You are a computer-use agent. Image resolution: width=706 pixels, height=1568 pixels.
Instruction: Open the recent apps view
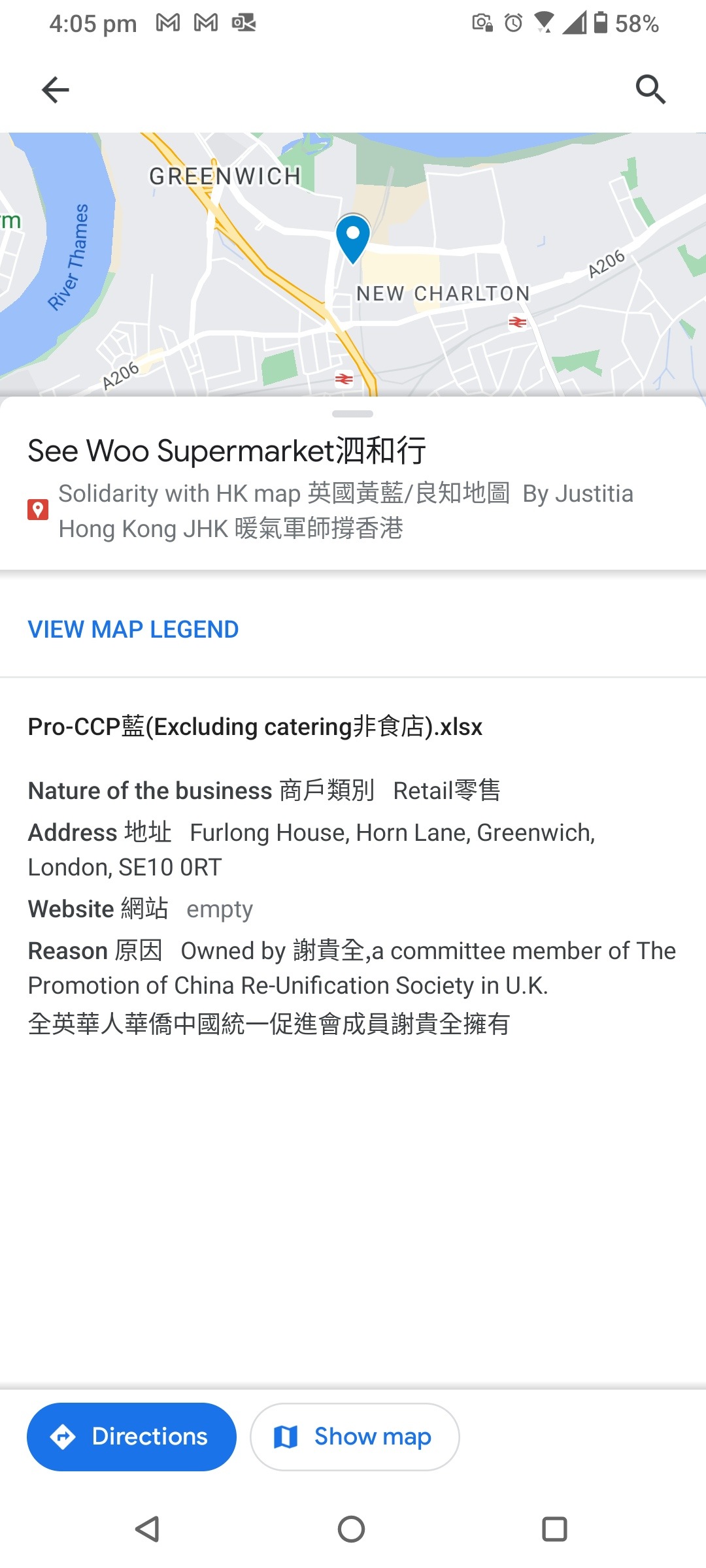coord(554,1529)
